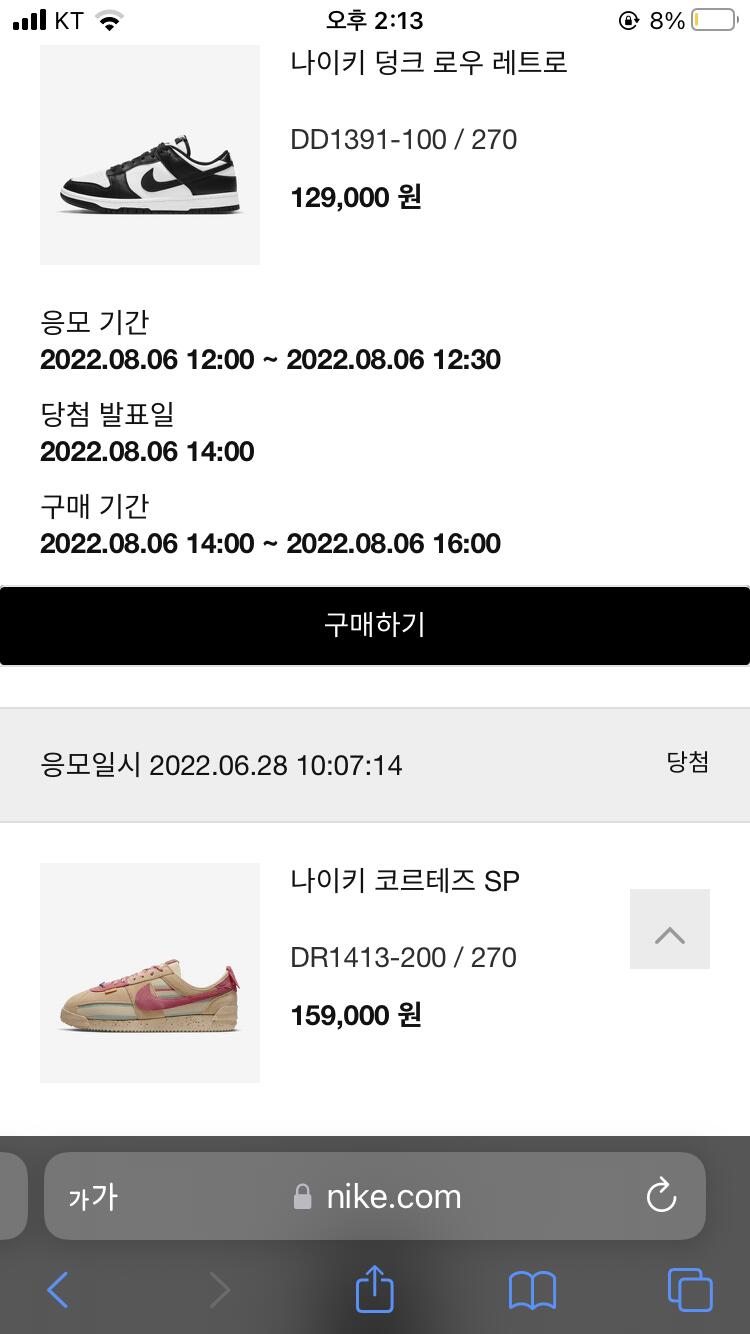750x1334 pixels.
Task: Show all open Safari tabs
Action: (690, 1290)
